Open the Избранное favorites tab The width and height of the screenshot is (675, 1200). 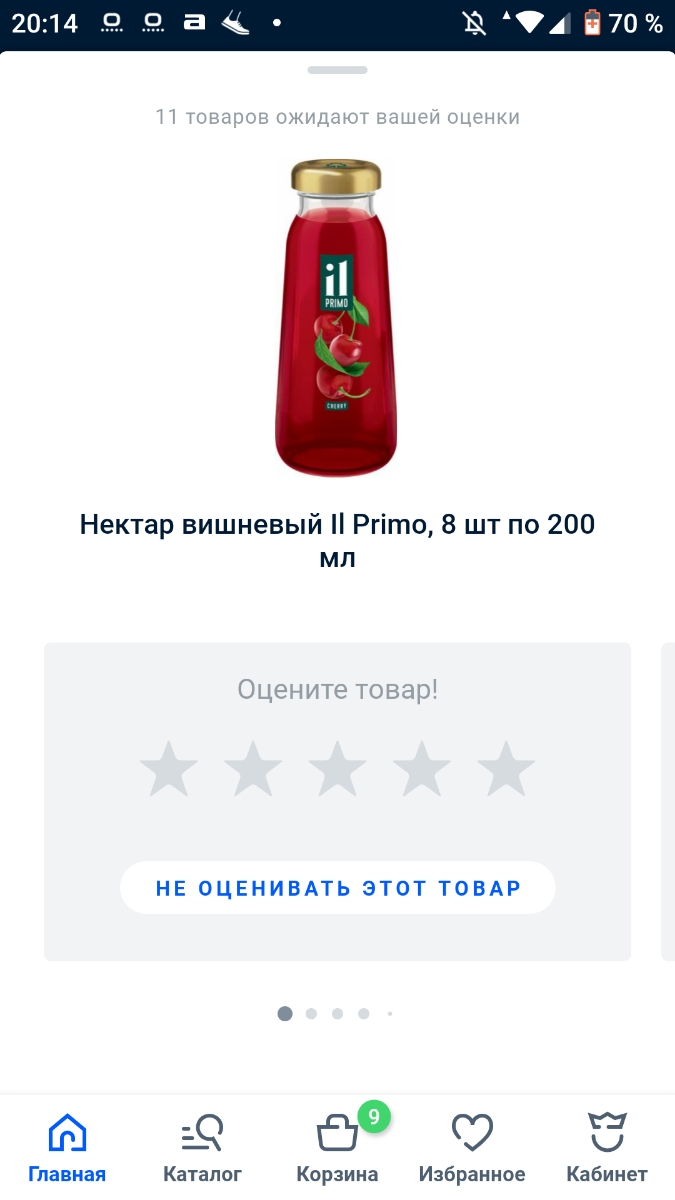coord(472,1148)
